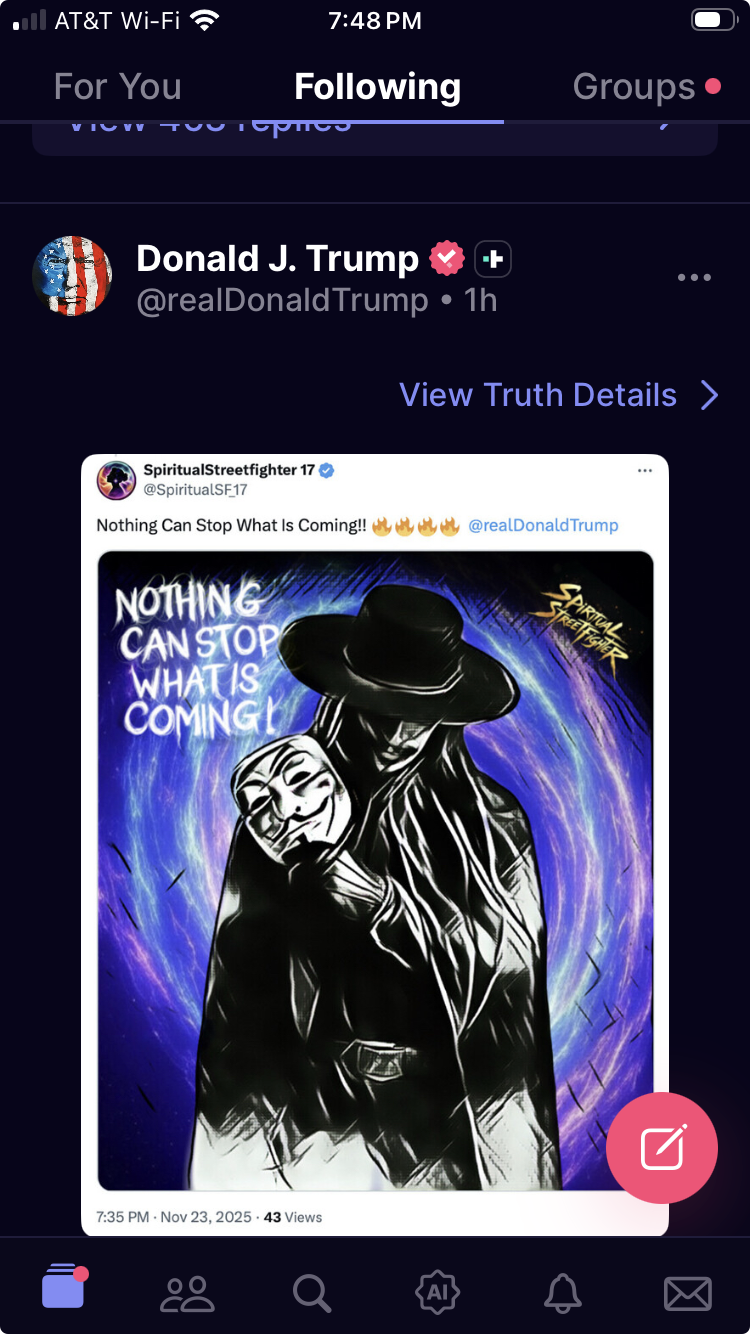Open the post's three-dot overflow menu
750x1334 pixels.
tap(694, 278)
